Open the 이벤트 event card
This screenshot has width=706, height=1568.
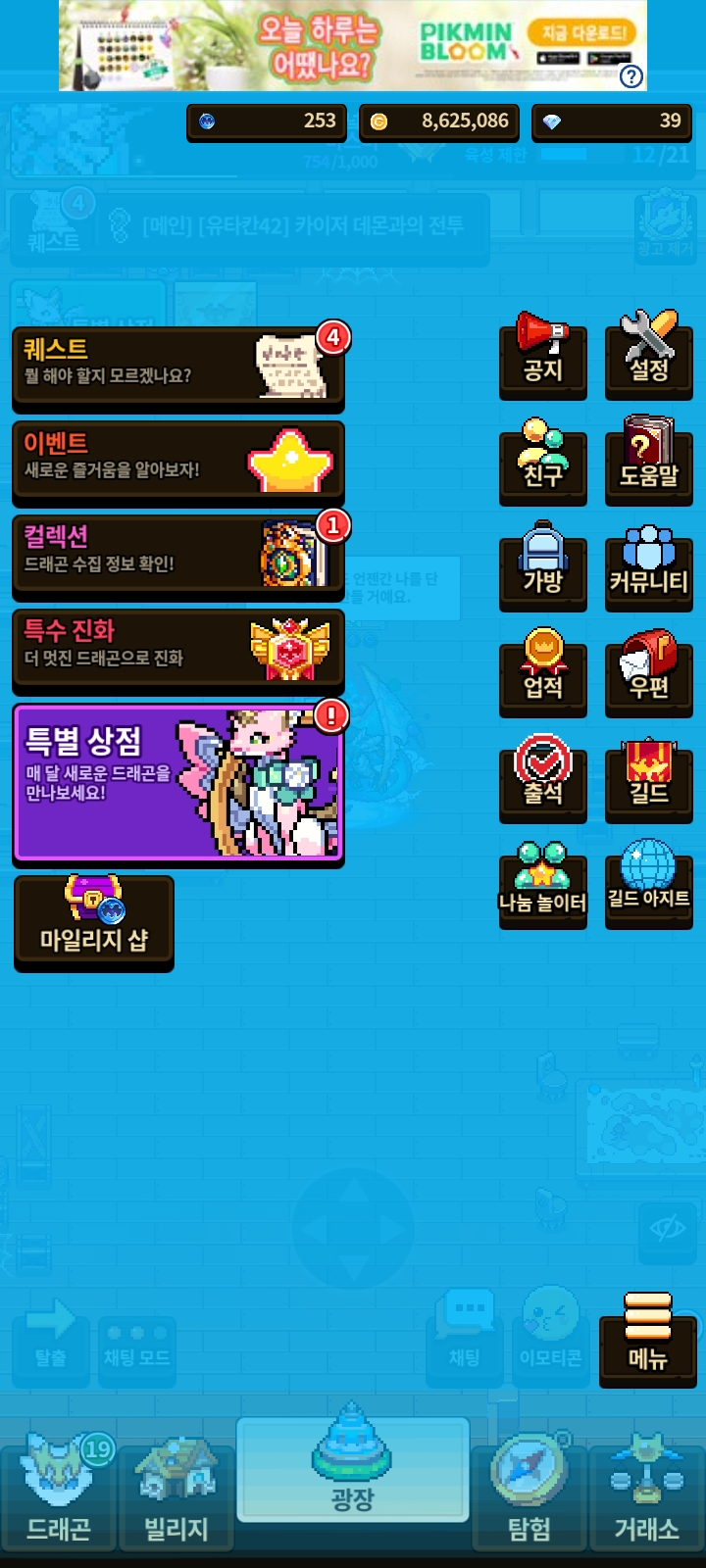click(x=177, y=462)
